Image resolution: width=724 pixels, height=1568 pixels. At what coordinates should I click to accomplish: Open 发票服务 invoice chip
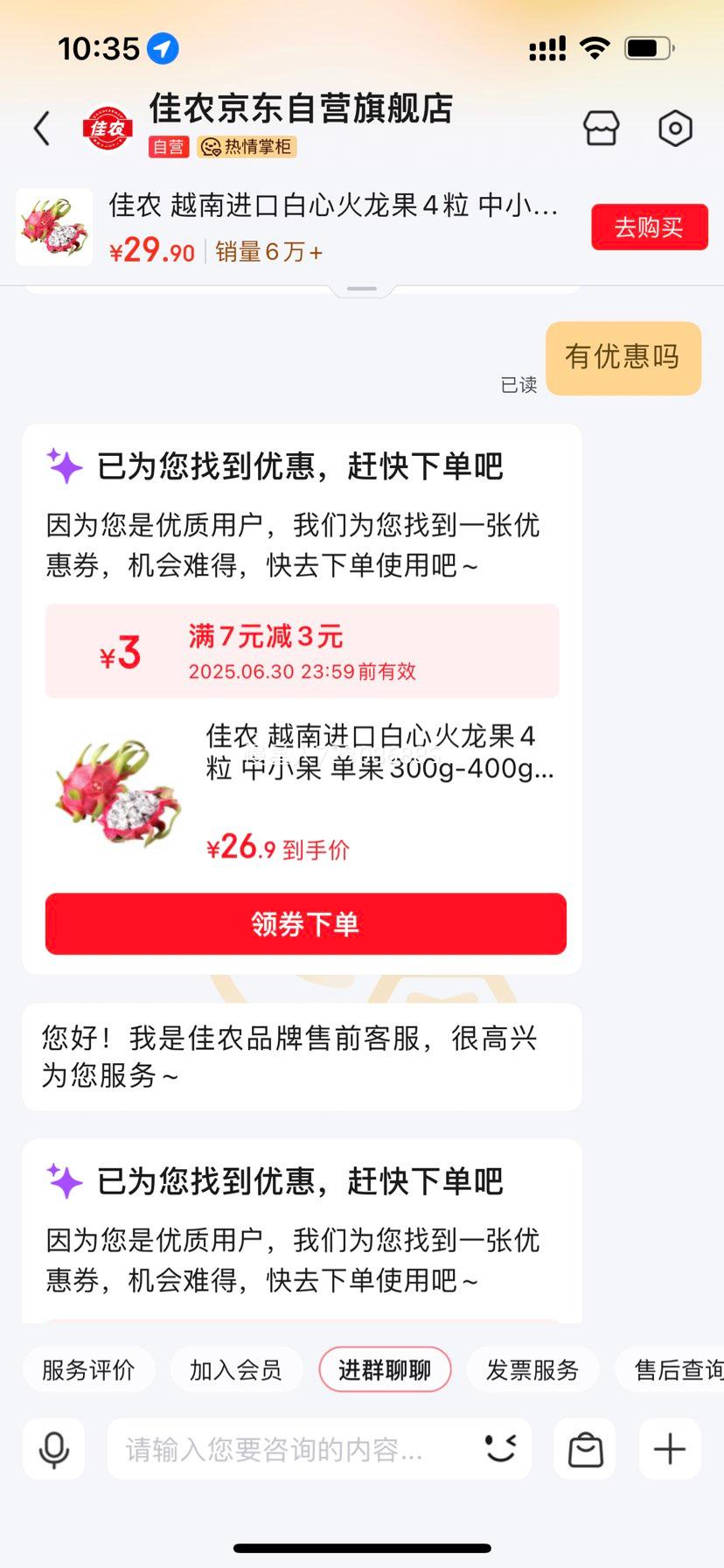533,1369
